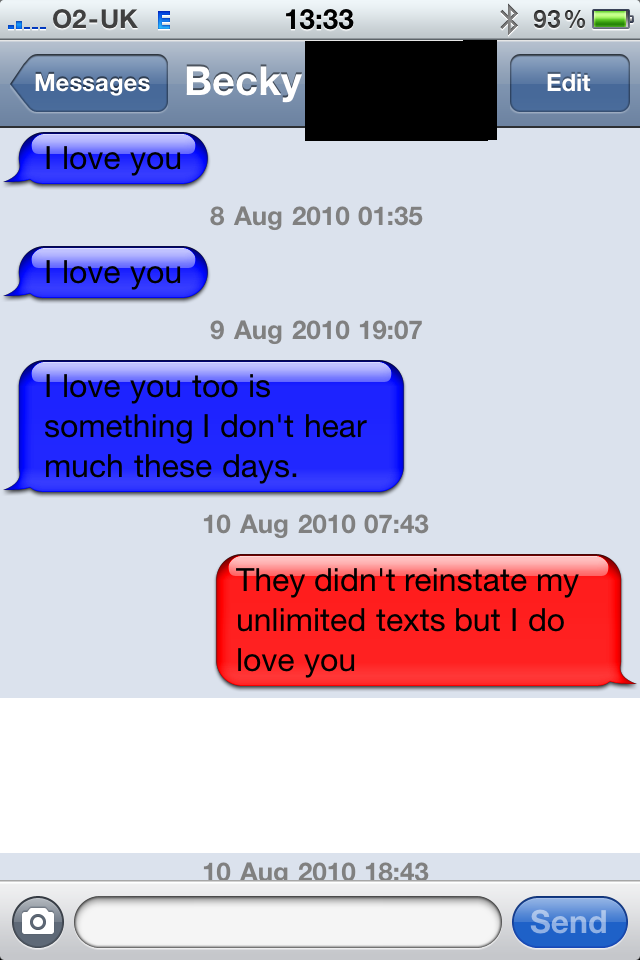
Task: Open the camera attachment icon
Action: 38,921
